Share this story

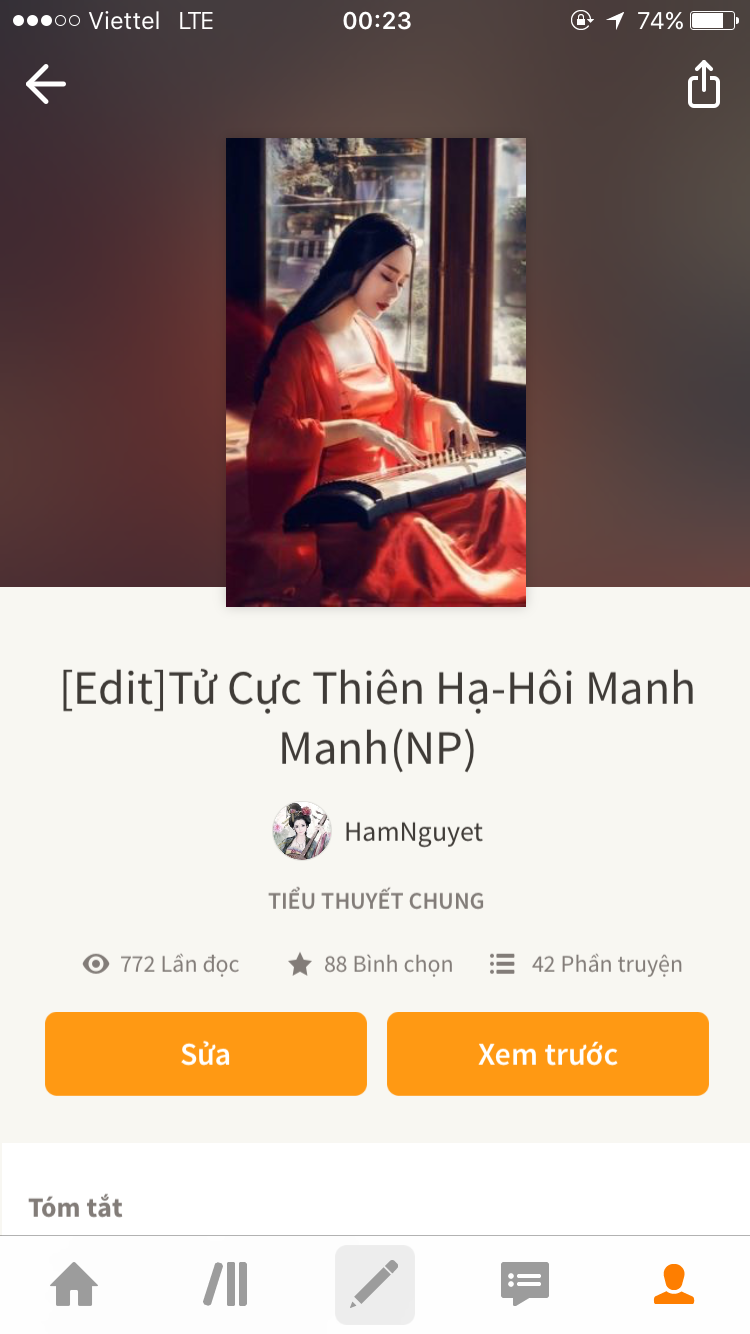pyautogui.click(x=704, y=84)
